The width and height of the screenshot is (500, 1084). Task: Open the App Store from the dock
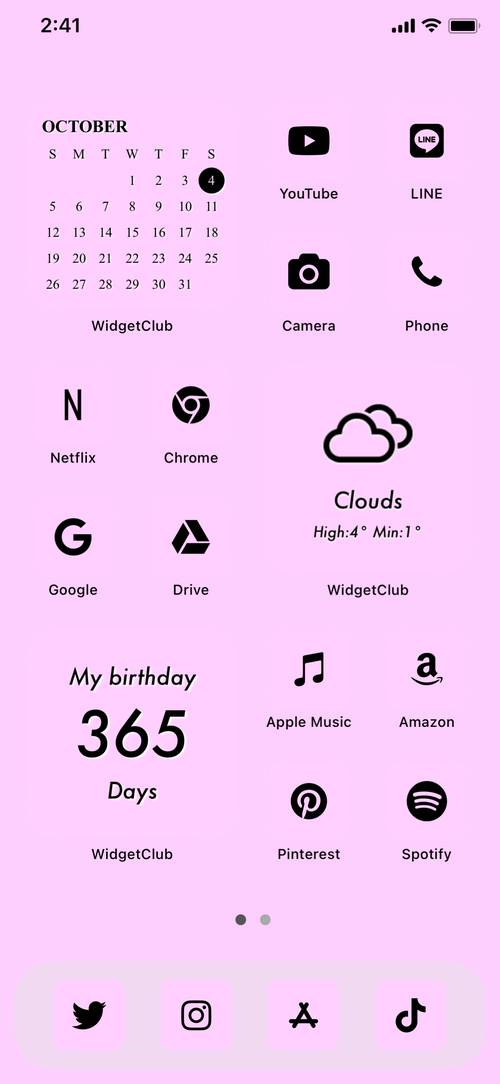click(x=304, y=1016)
